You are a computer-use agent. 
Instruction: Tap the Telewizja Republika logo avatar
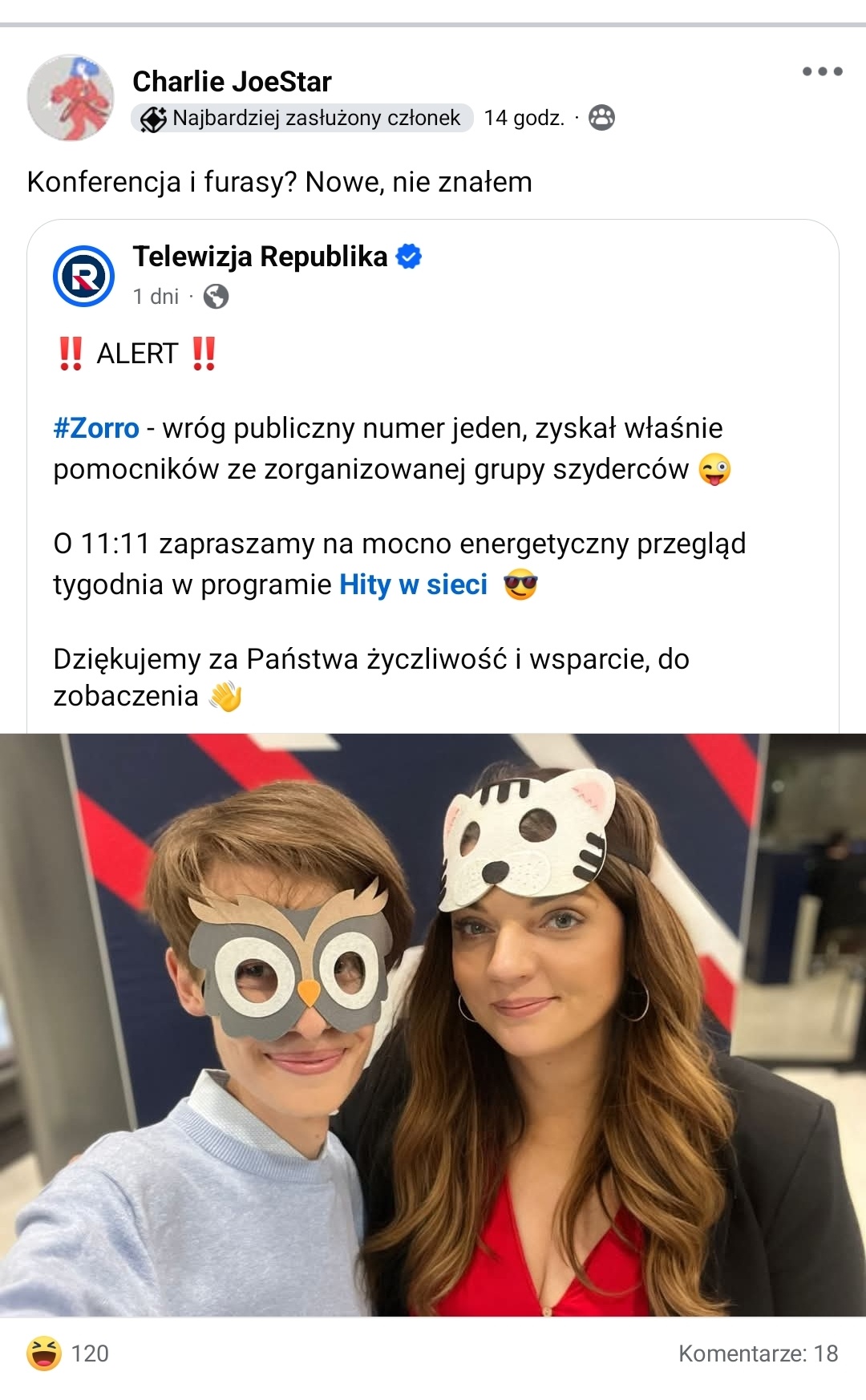point(83,277)
